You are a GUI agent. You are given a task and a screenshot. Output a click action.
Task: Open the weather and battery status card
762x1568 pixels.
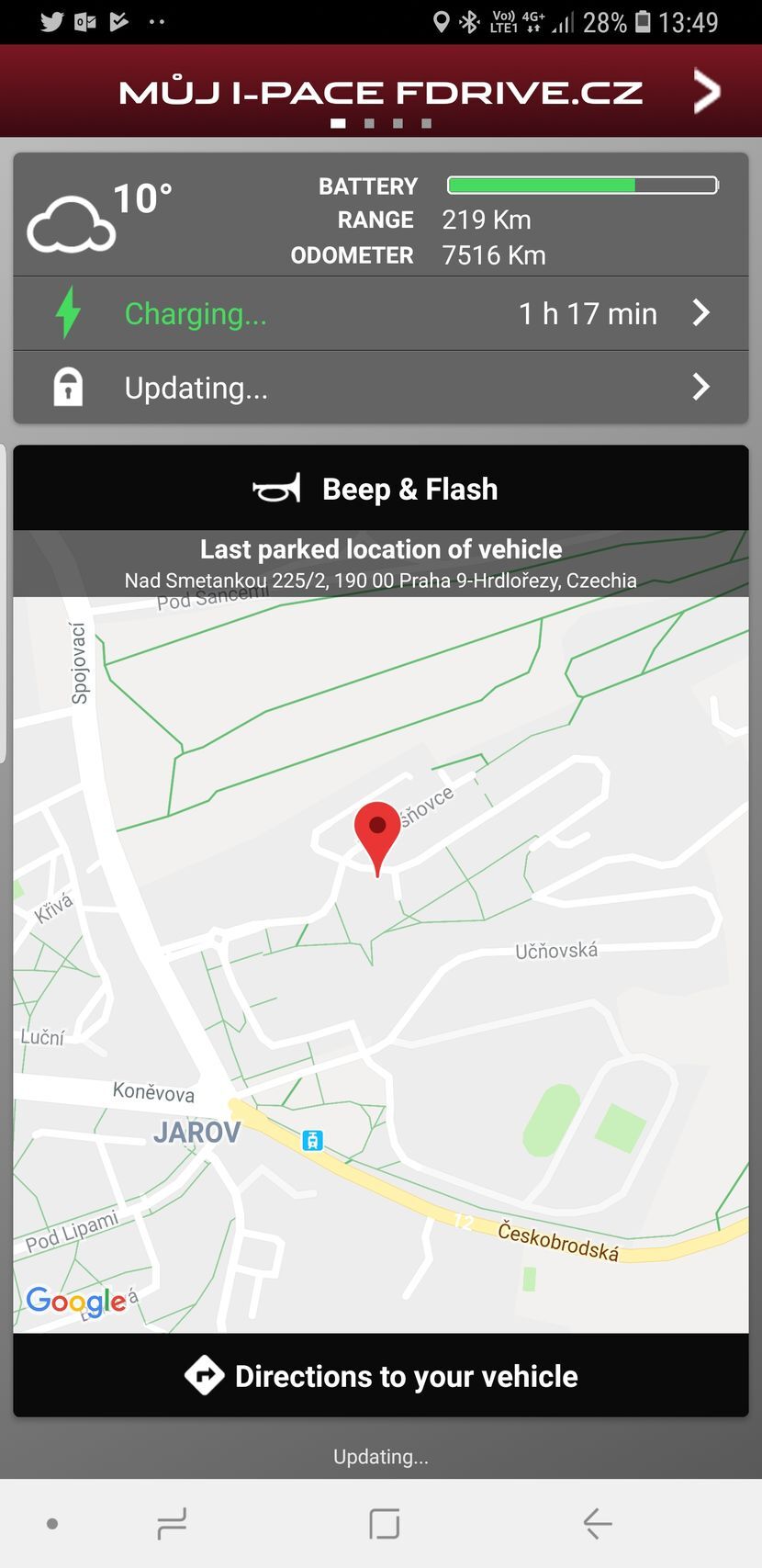coord(380,218)
